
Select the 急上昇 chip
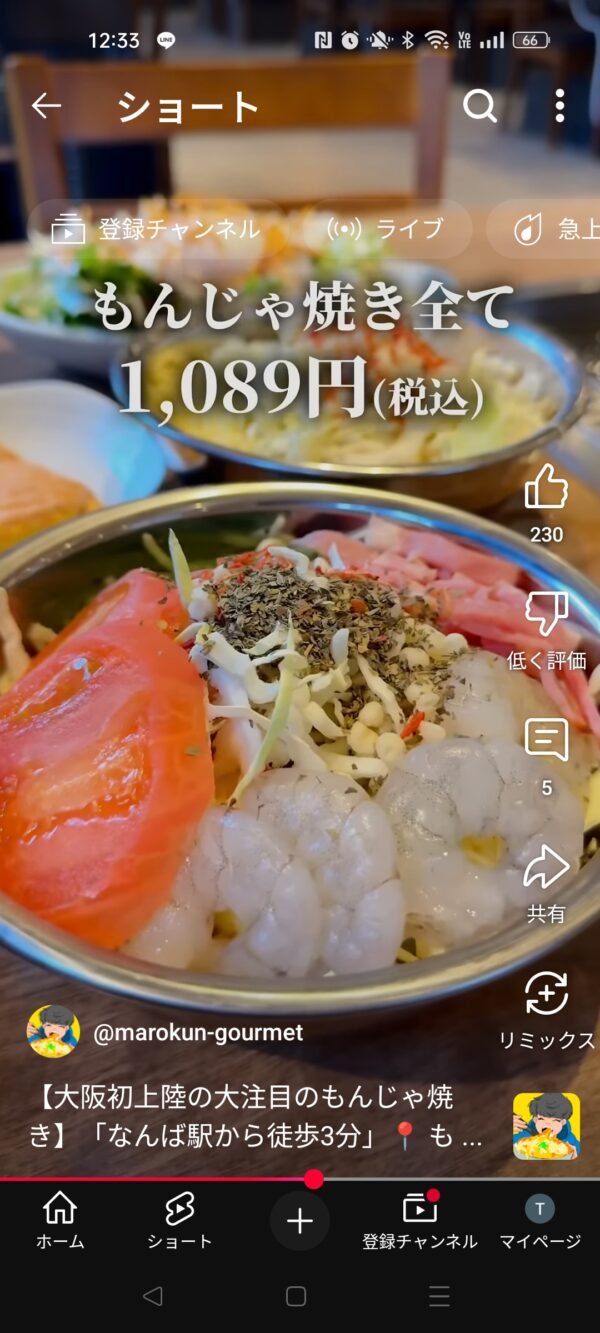tap(545, 229)
